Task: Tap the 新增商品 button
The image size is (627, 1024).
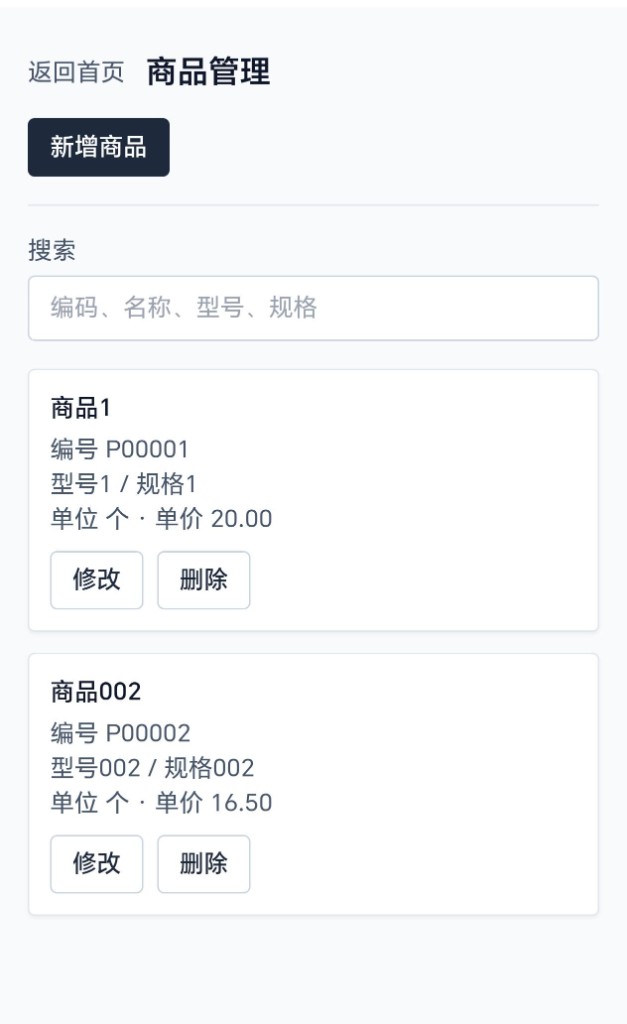Action: click(98, 147)
